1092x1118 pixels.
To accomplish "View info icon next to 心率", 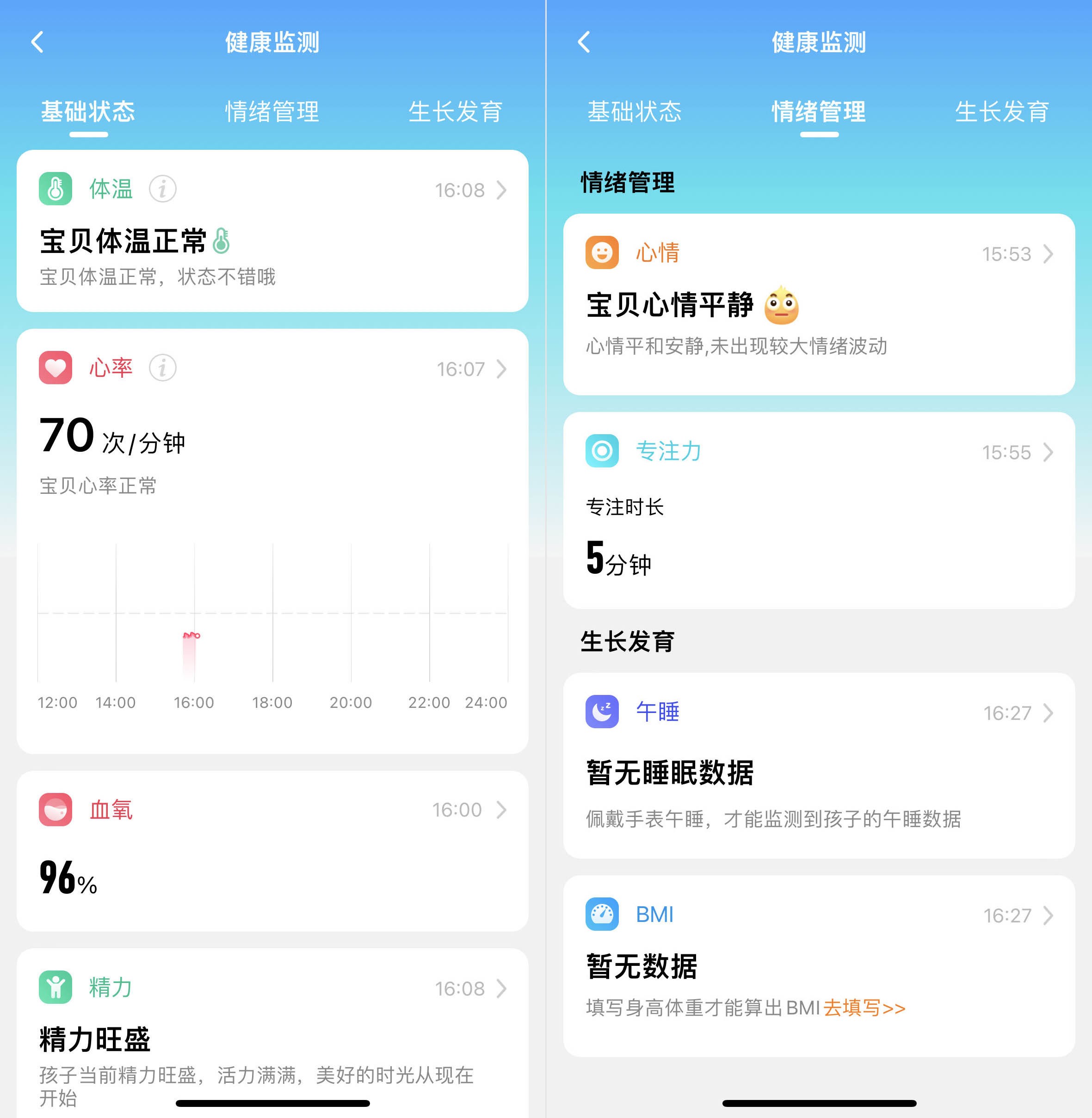I will coord(162,368).
